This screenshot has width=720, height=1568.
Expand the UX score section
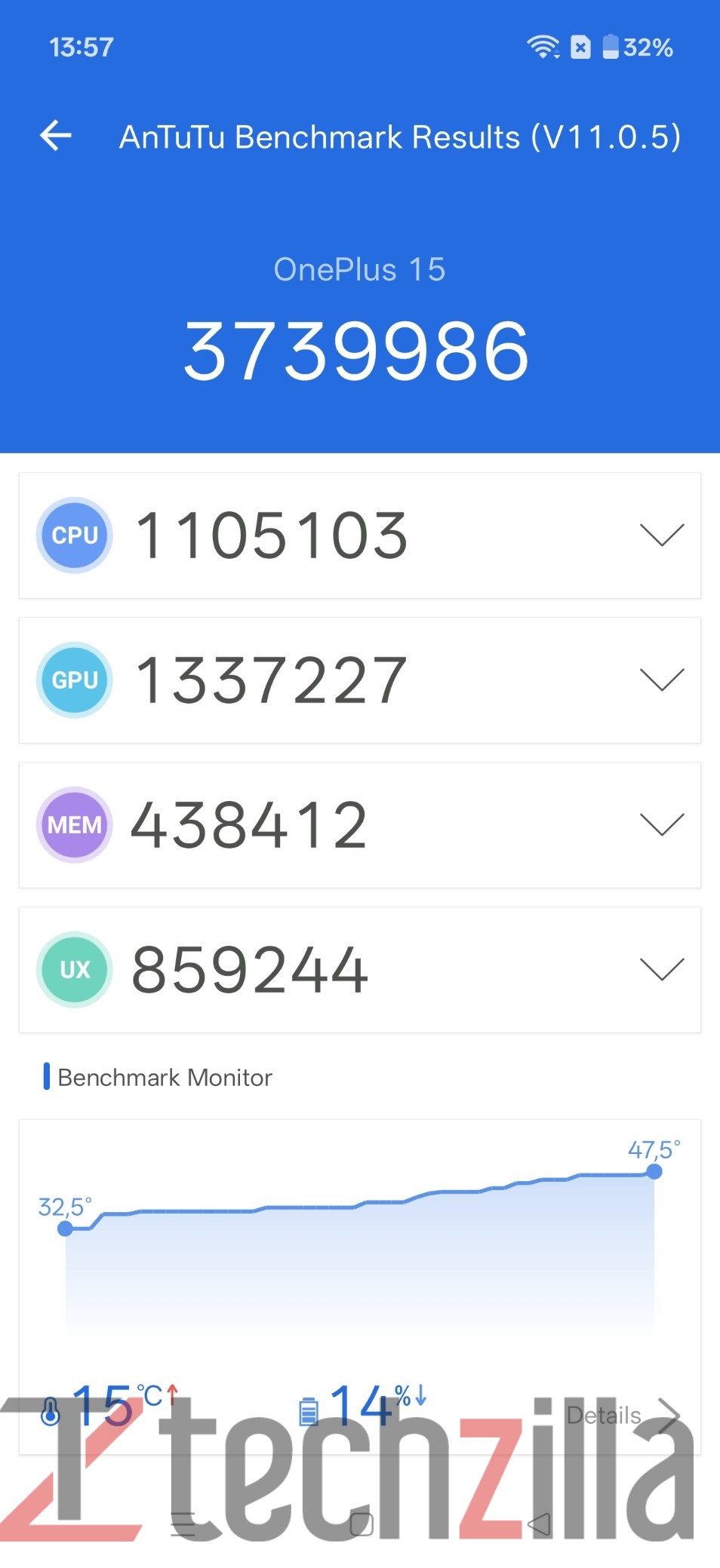click(x=661, y=969)
